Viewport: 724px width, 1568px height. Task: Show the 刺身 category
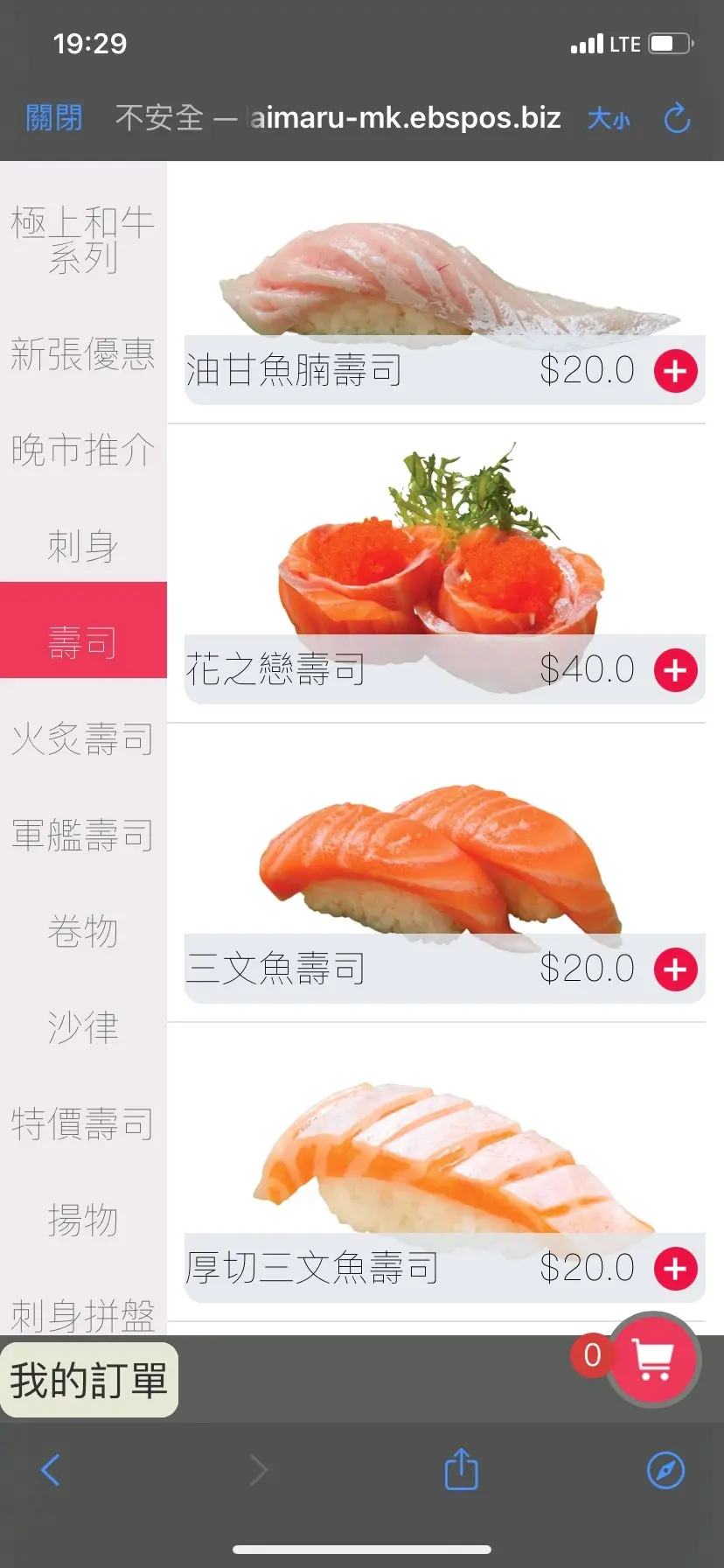[x=83, y=546]
